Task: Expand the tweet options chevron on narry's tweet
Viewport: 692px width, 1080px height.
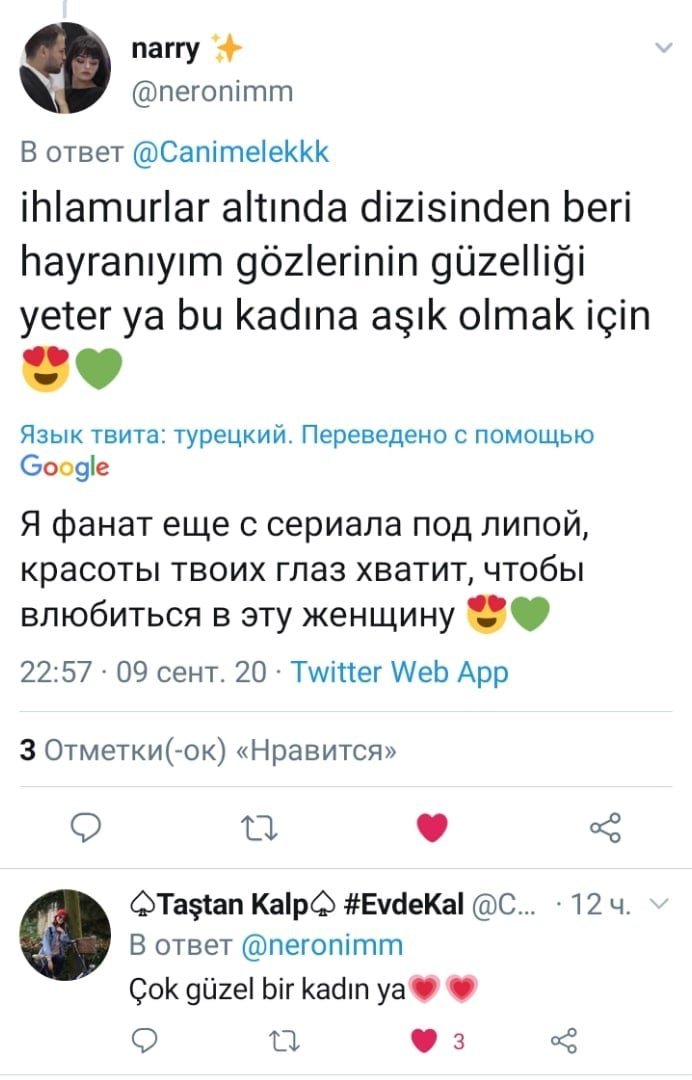Action: coord(663,48)
